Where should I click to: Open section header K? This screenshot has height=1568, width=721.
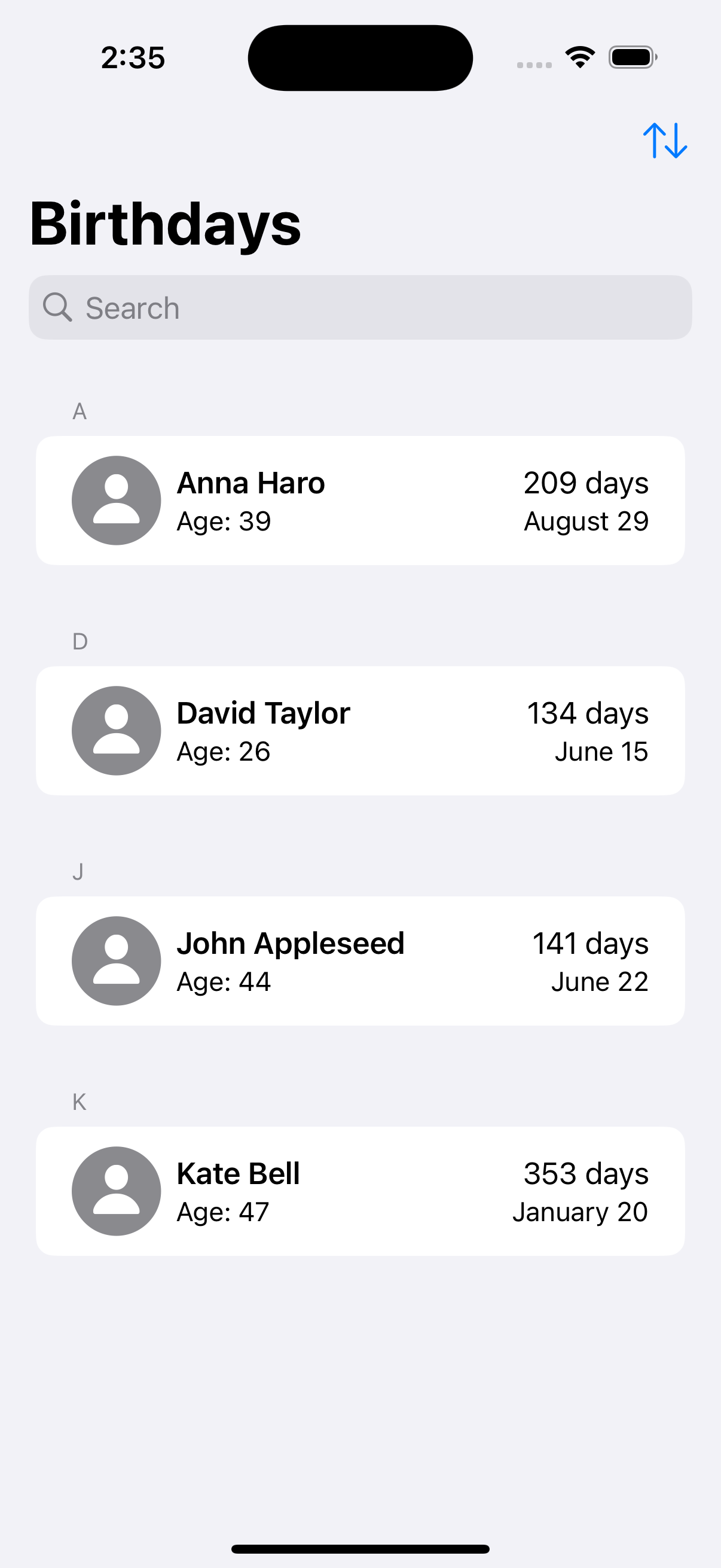click(79, 1101)
